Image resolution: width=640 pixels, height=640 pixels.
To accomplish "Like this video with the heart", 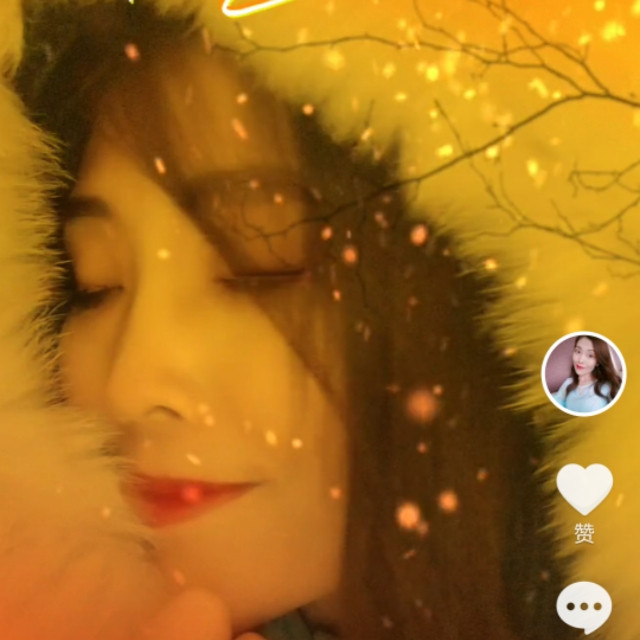I will click(x=584, y=489).
